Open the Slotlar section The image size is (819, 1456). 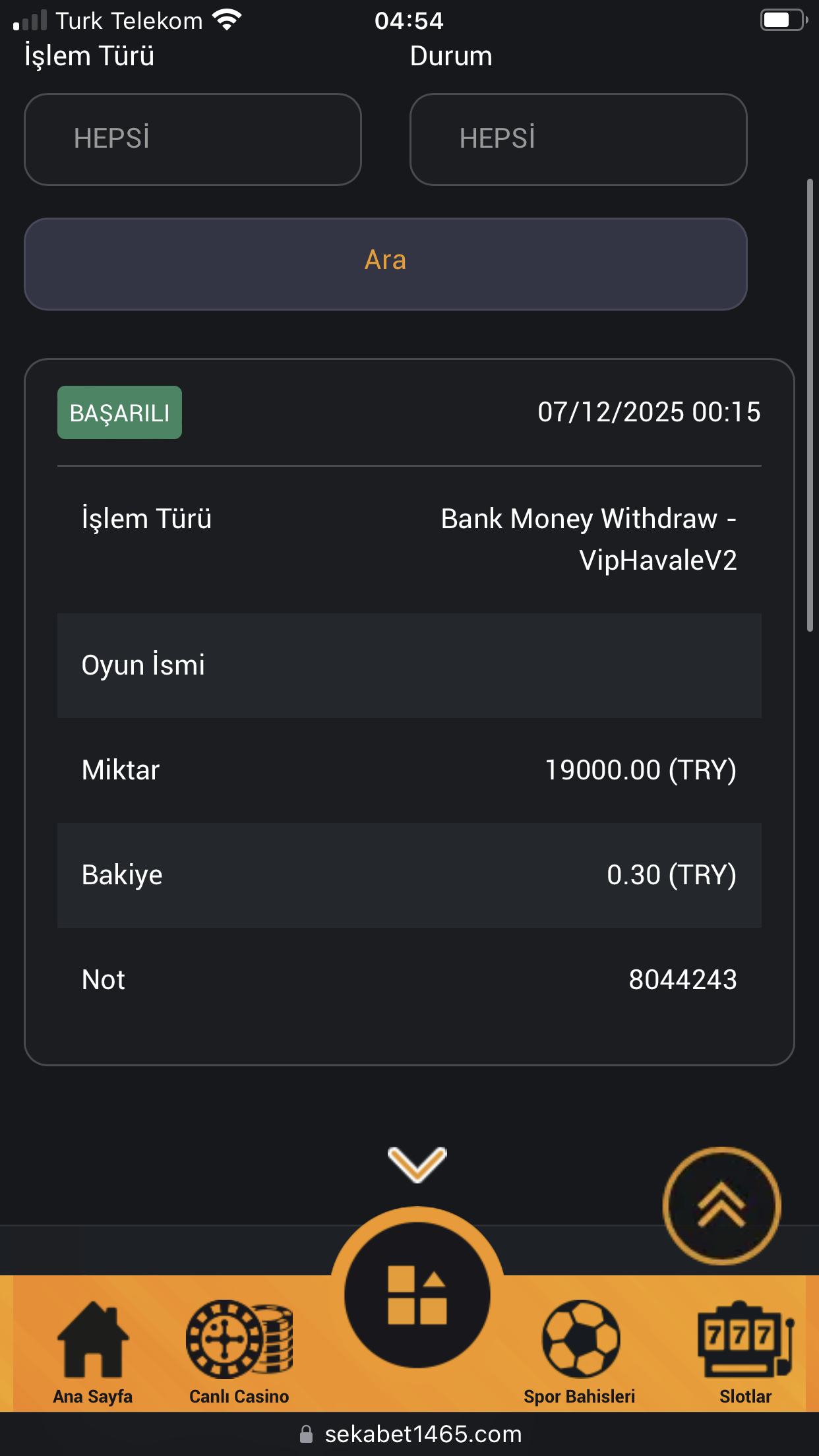[x=746, y=1353]
